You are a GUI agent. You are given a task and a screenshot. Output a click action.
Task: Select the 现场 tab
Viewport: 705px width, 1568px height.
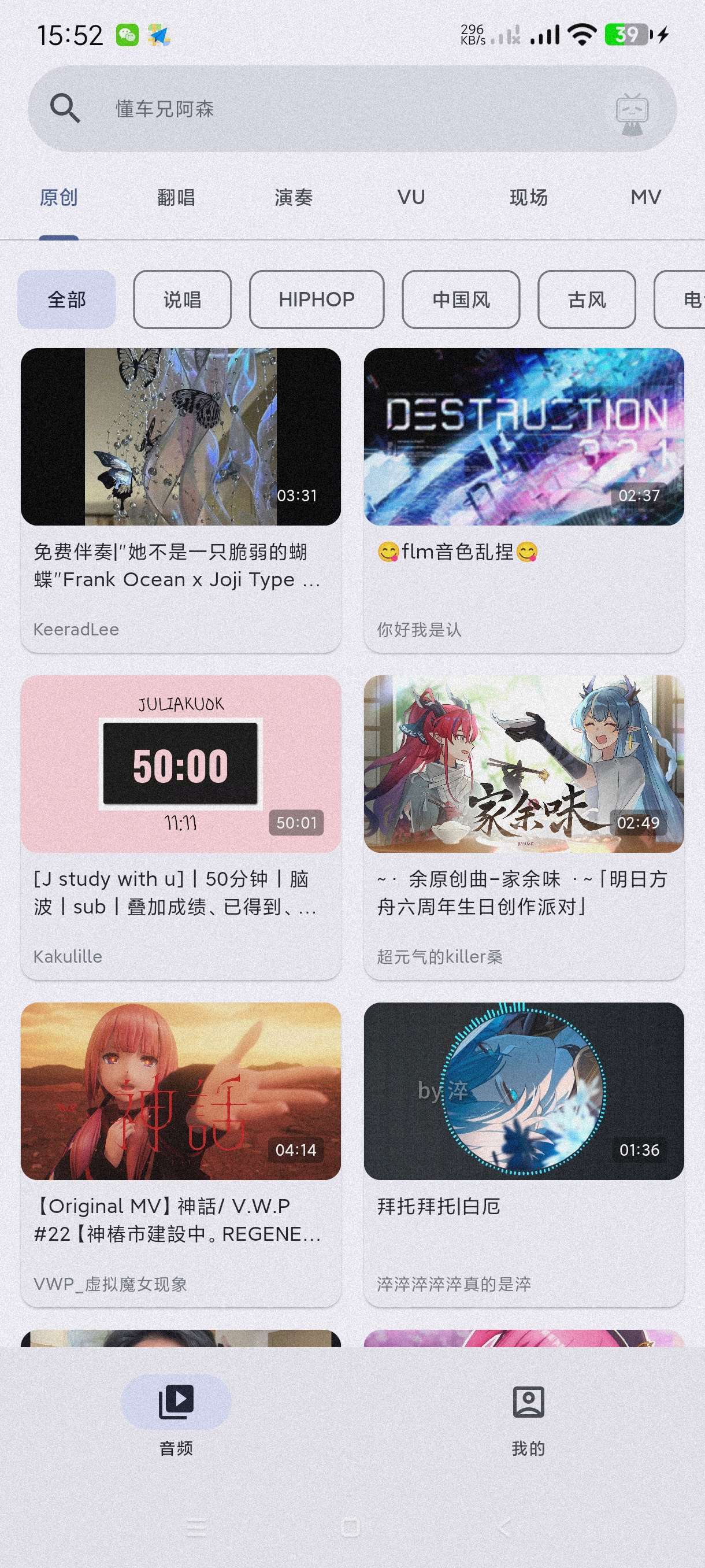[528, 197]
